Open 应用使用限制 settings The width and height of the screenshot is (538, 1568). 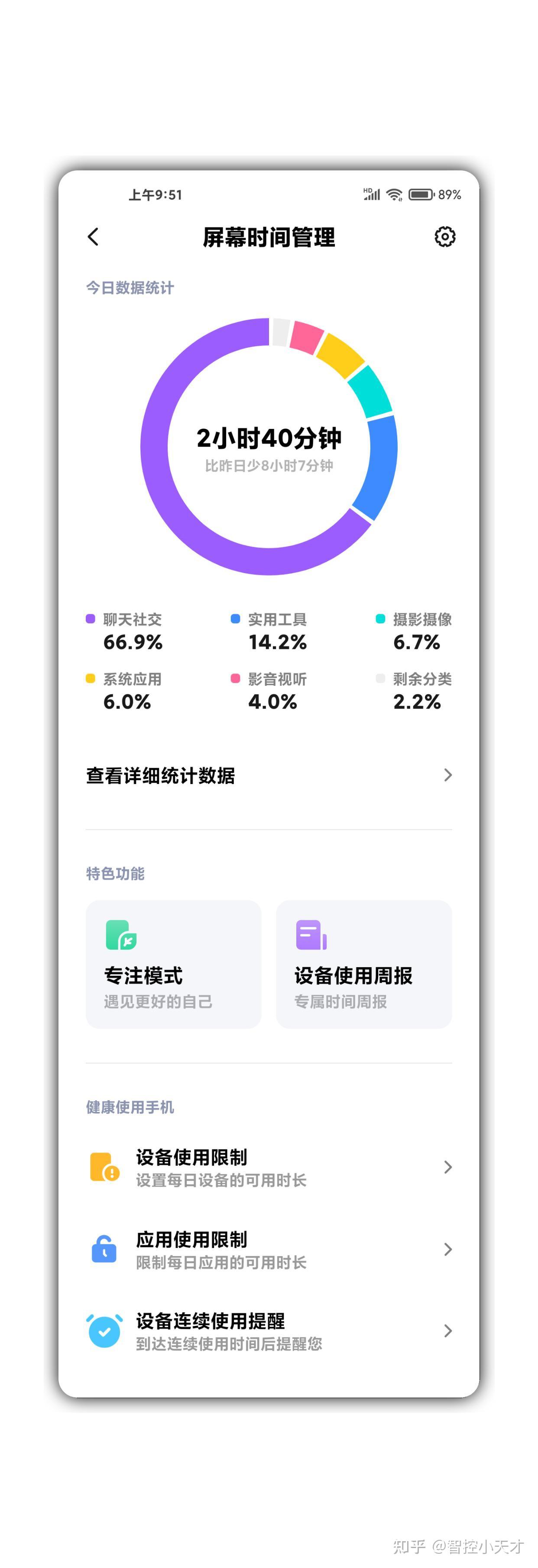pyautogui.click(x=269, y=1250)
